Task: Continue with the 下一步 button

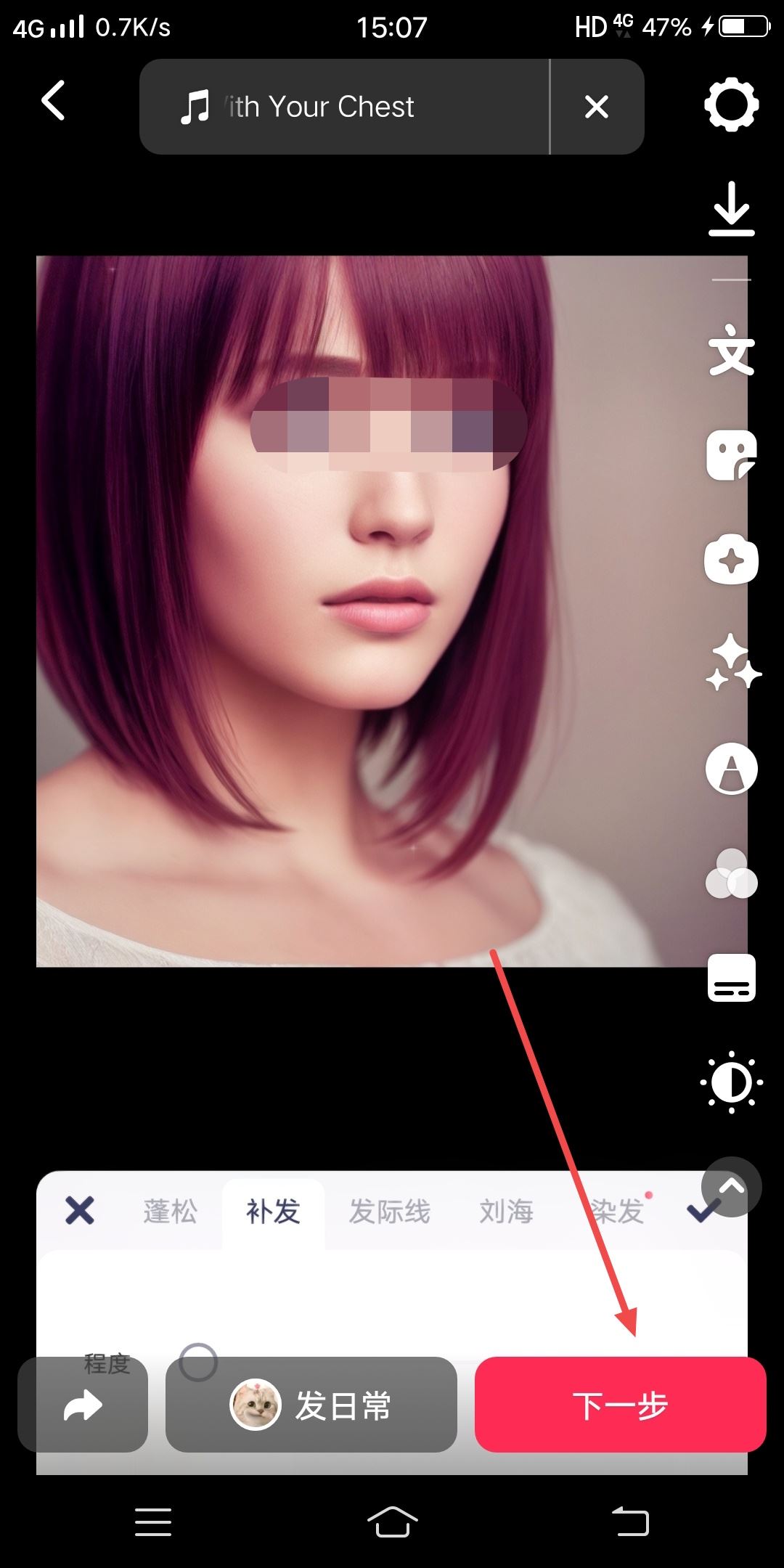Action: tap(620, 1405)
